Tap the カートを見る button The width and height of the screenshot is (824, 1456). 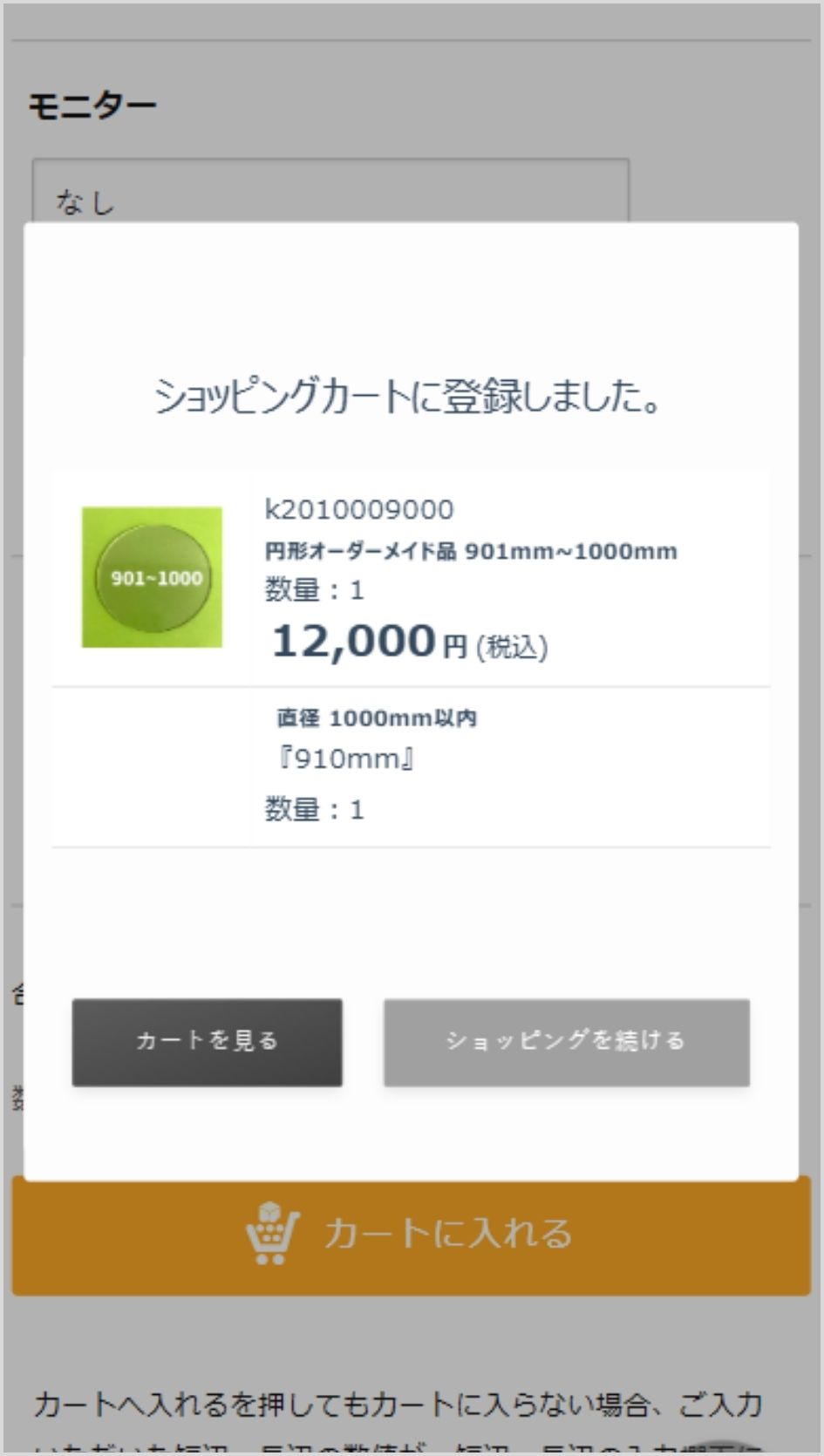pos(207,1042)
